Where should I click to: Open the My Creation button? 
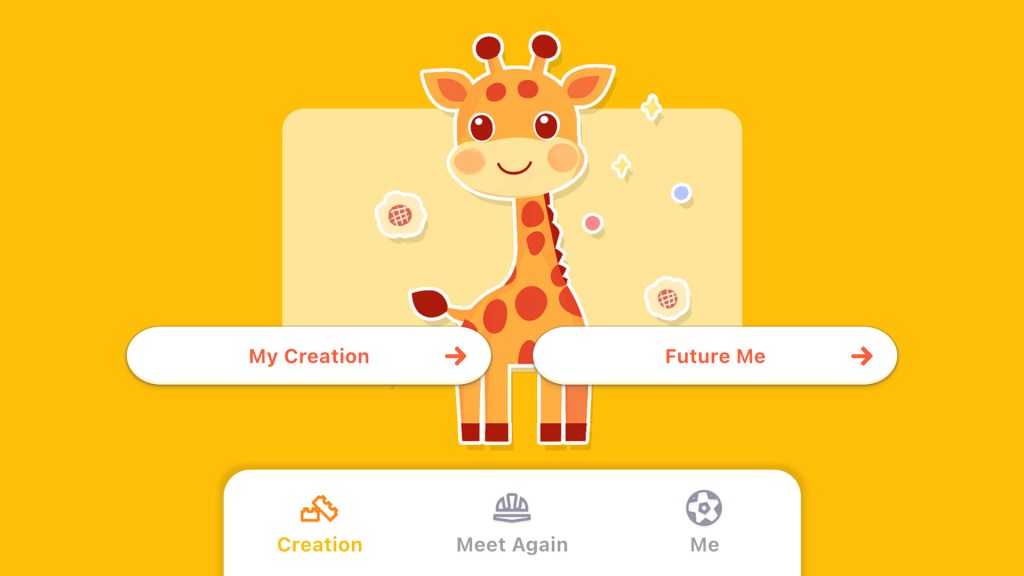tap(308, 356)
